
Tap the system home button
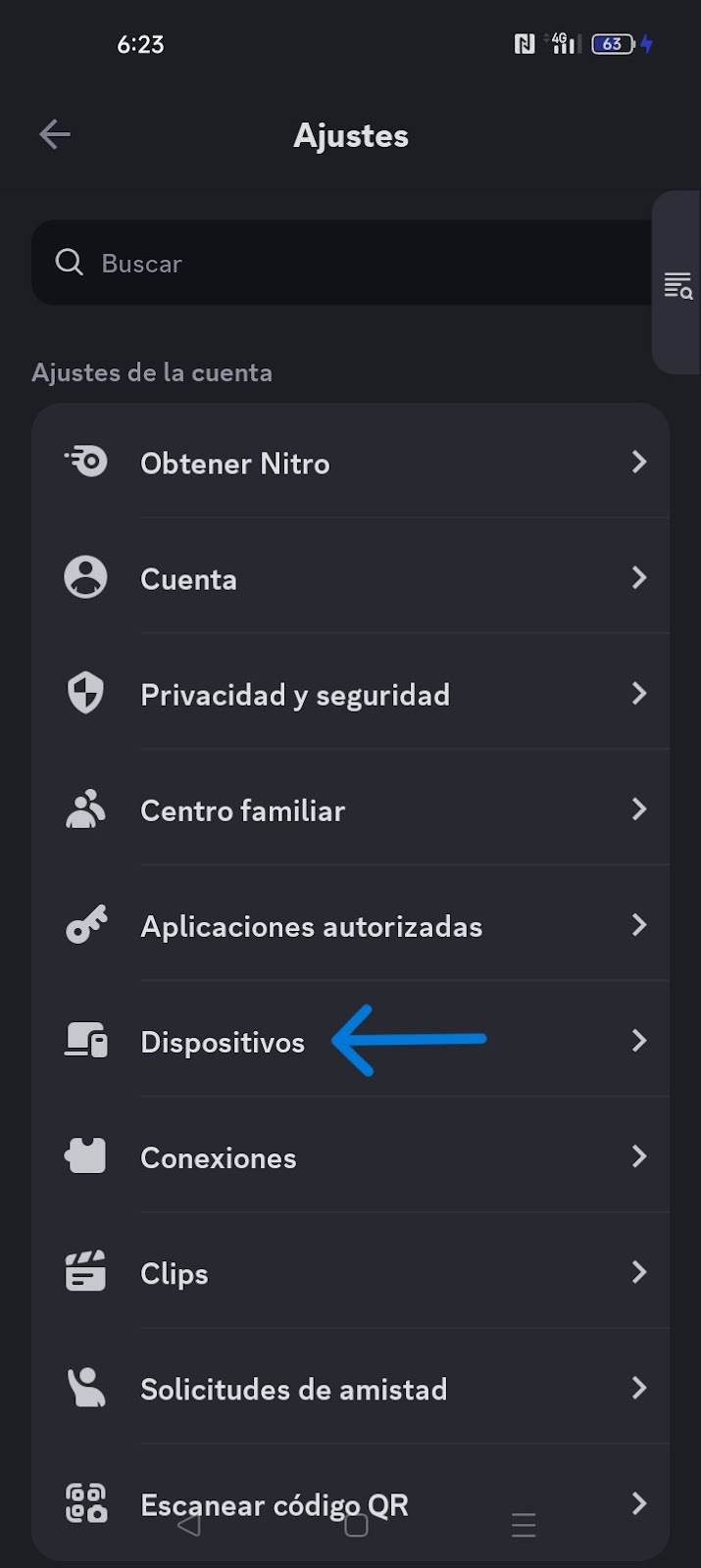point(356,1525)
